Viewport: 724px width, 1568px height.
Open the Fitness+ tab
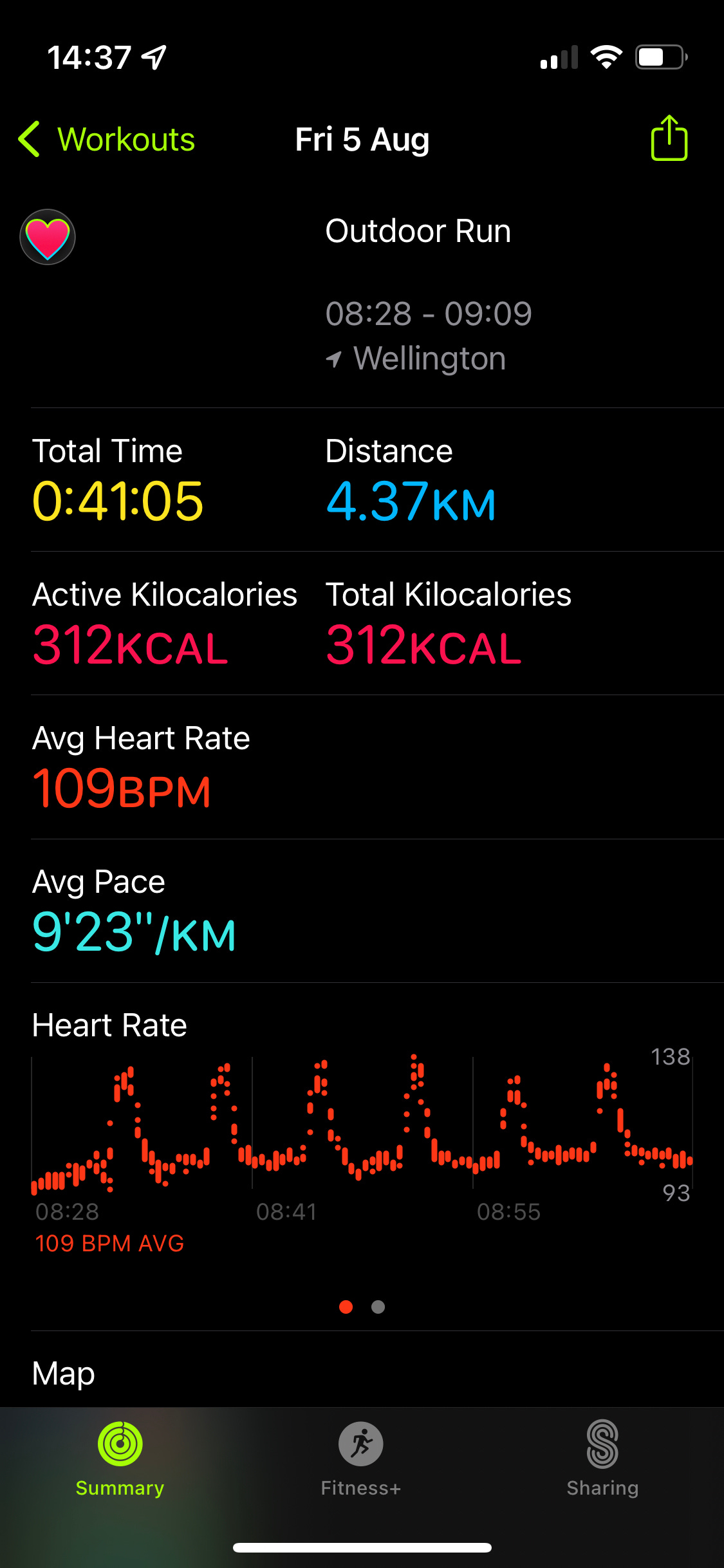coord(361,1459)
